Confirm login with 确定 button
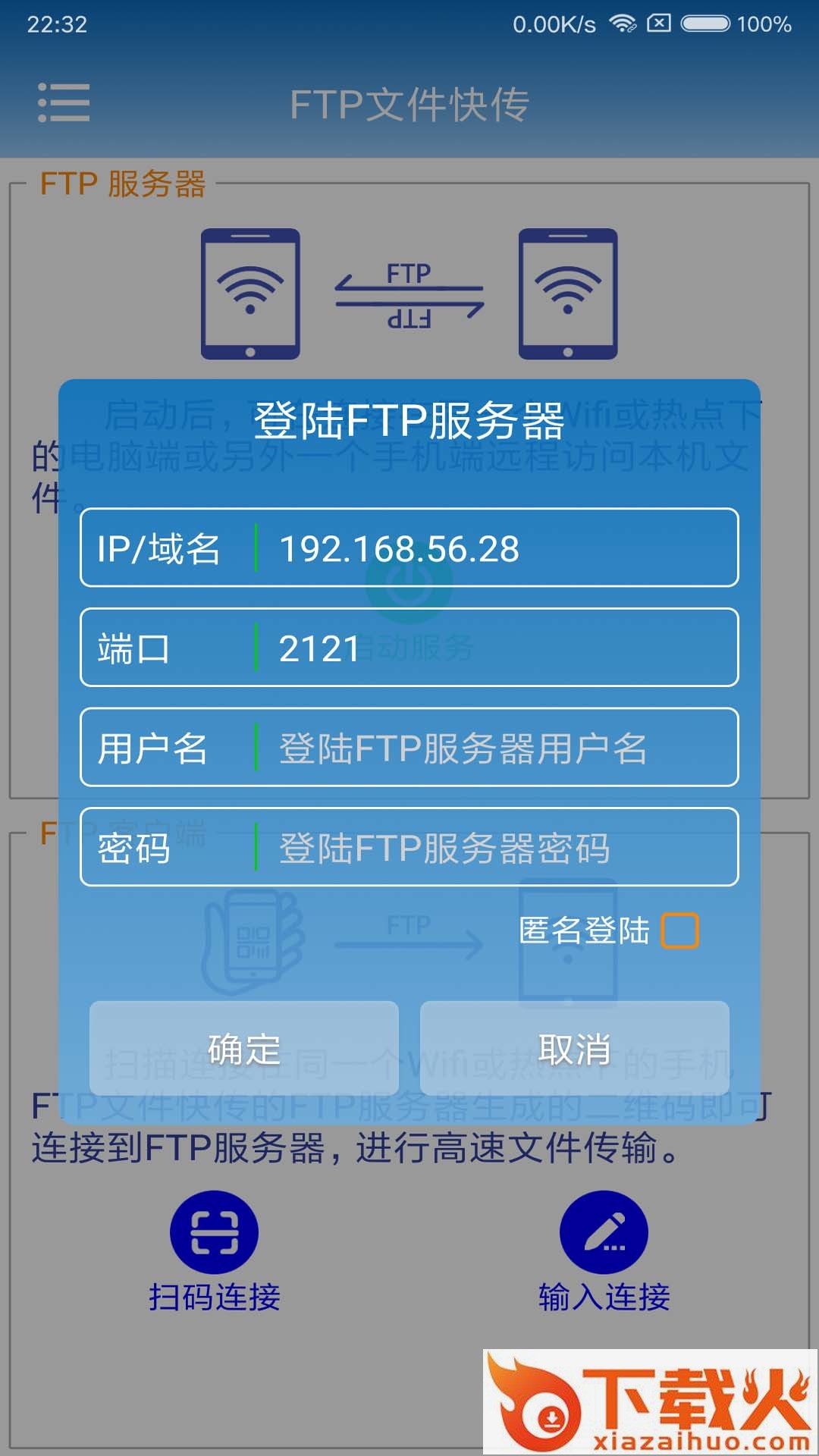The width and height of the screenshot is (819, 1456). click(x=244, y=1049)
